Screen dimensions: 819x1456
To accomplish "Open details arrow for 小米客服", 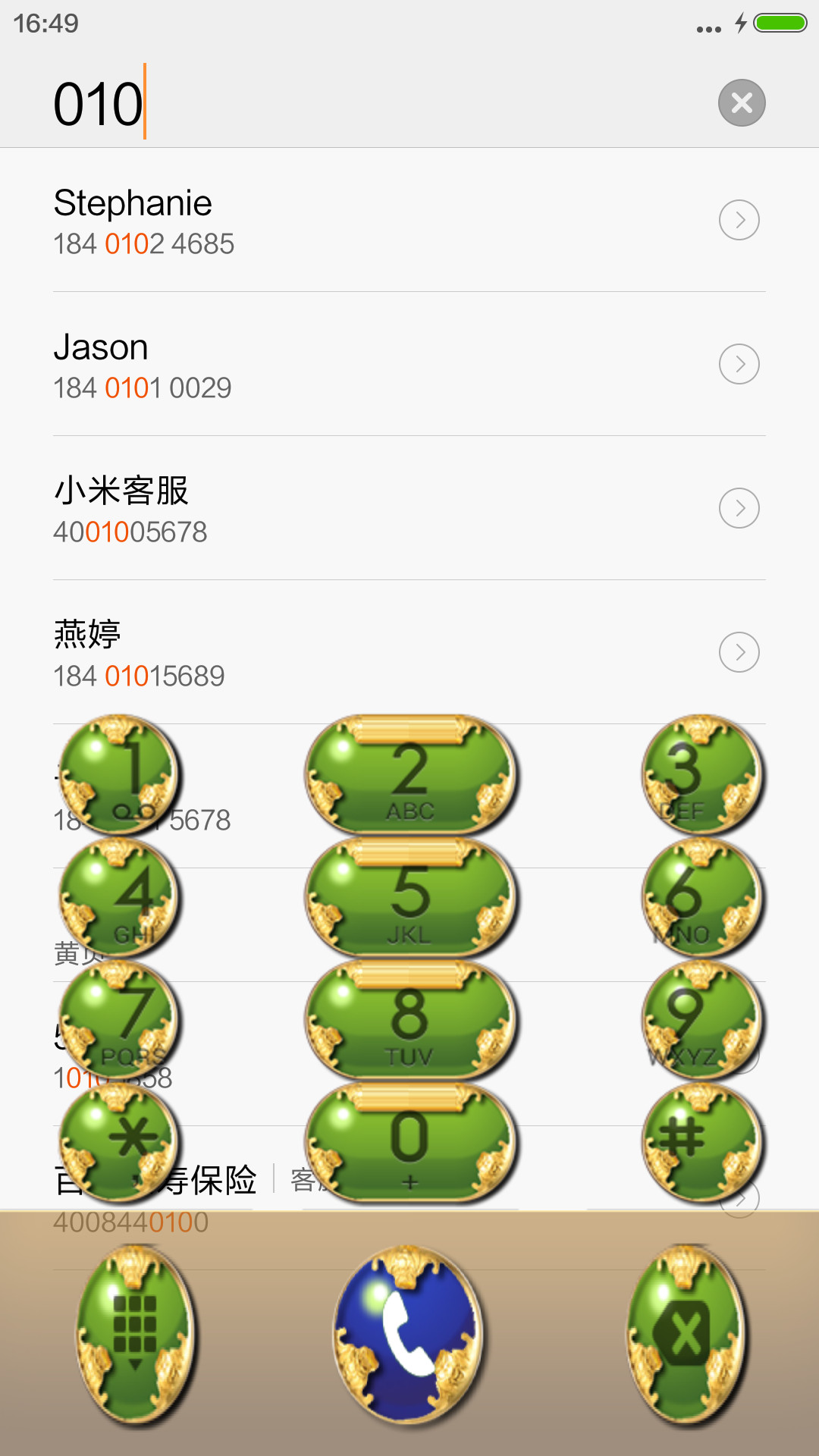I will pos(739,508).
